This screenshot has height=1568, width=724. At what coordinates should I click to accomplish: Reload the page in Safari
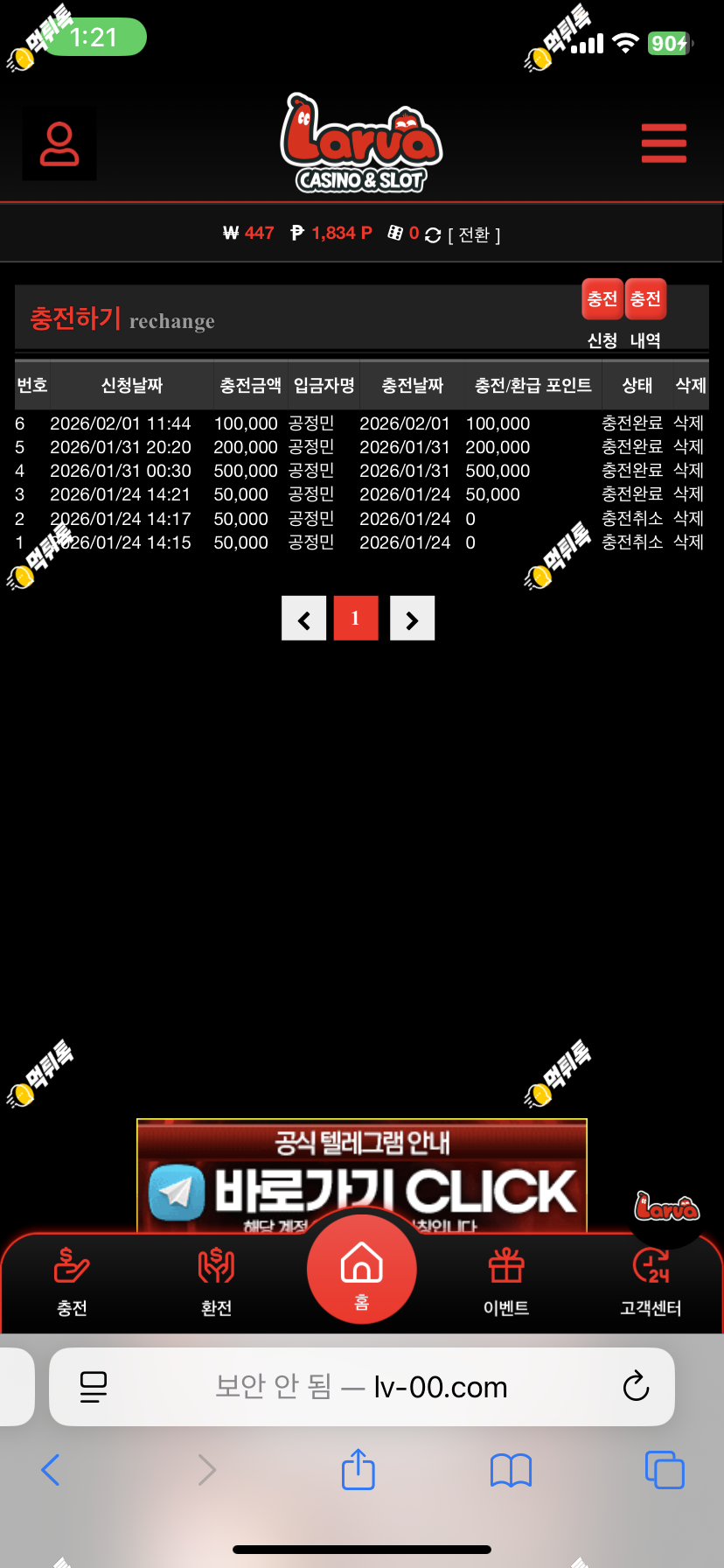tap(636, 1387)
